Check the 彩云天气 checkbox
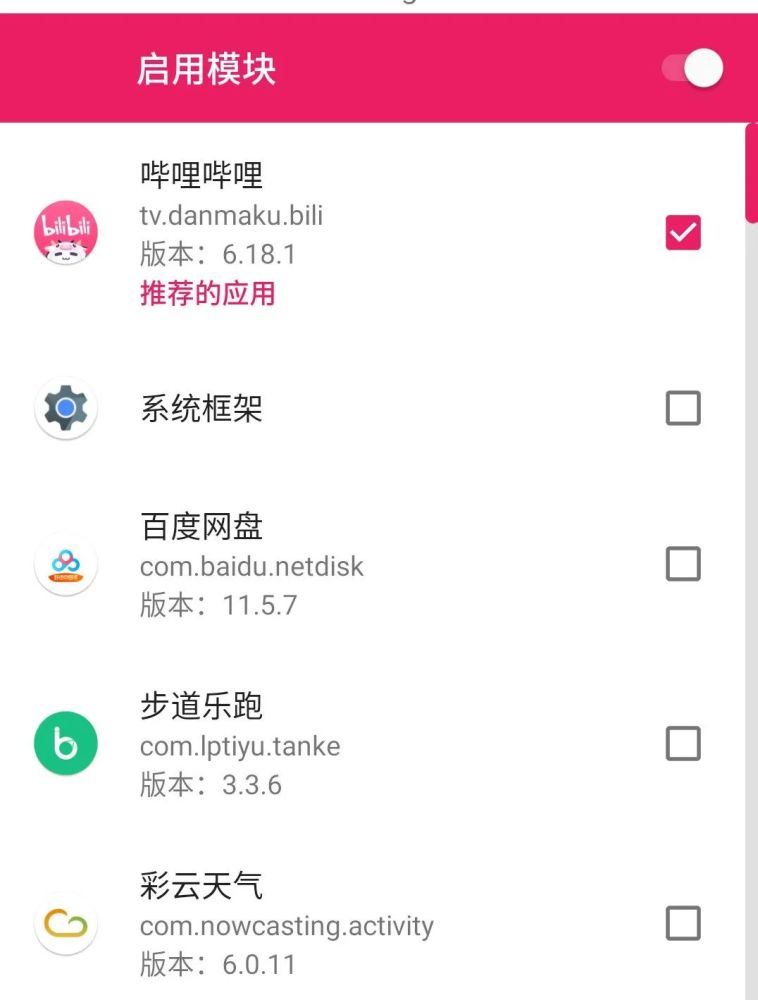The height and width of the screenshot is (1000, 758). (x=683, y=925)
